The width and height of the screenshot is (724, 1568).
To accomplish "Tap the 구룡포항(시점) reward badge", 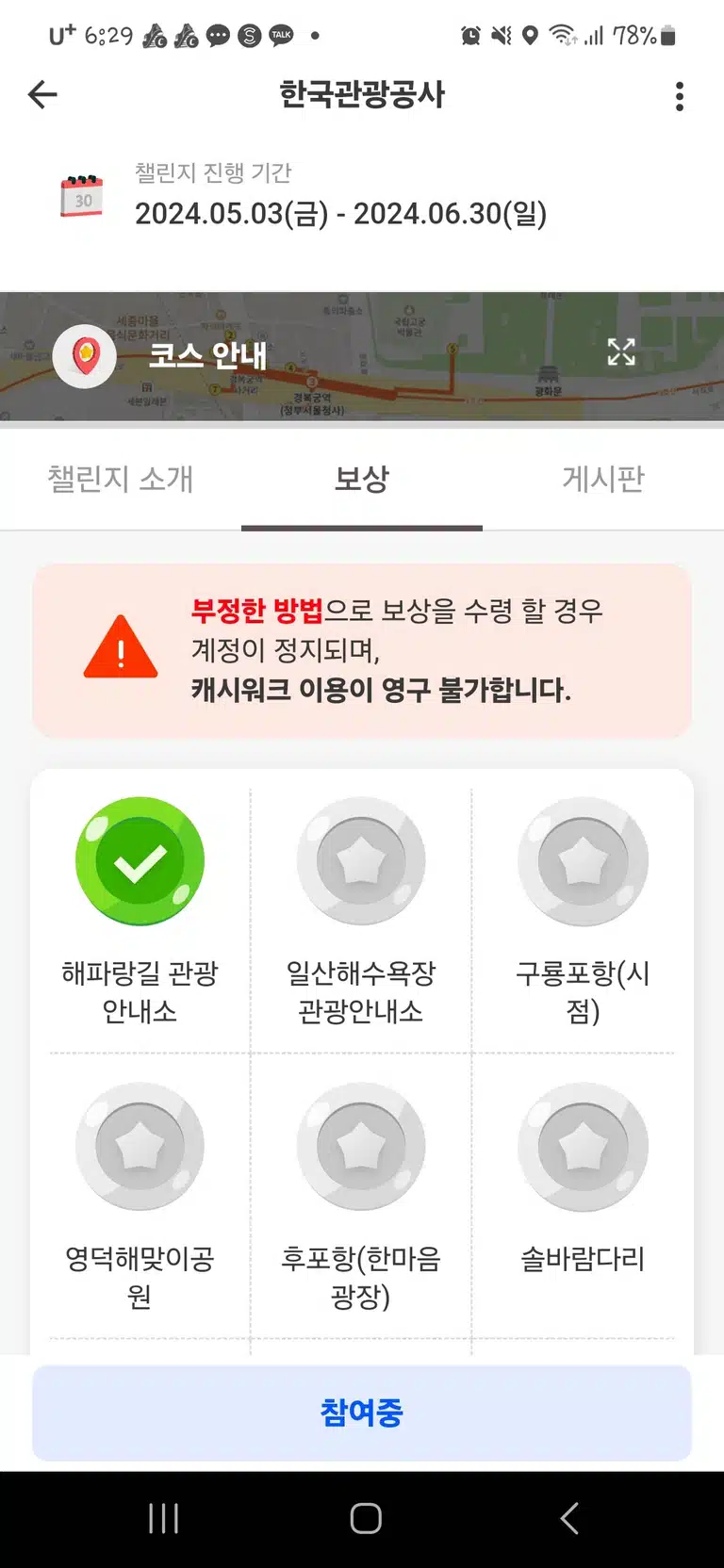I will point(583,861).
